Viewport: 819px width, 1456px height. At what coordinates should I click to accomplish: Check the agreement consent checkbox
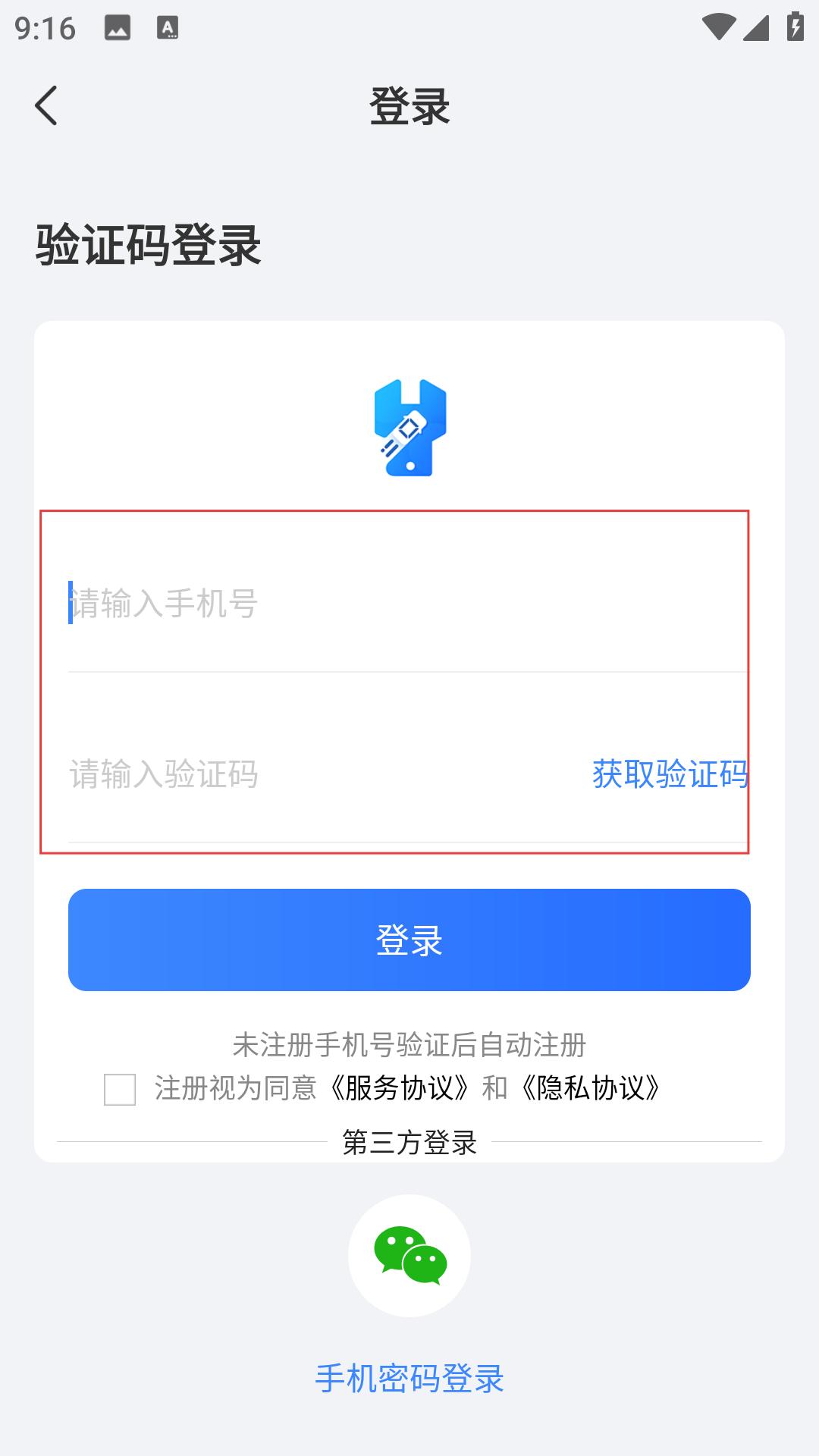(120, 1089)
